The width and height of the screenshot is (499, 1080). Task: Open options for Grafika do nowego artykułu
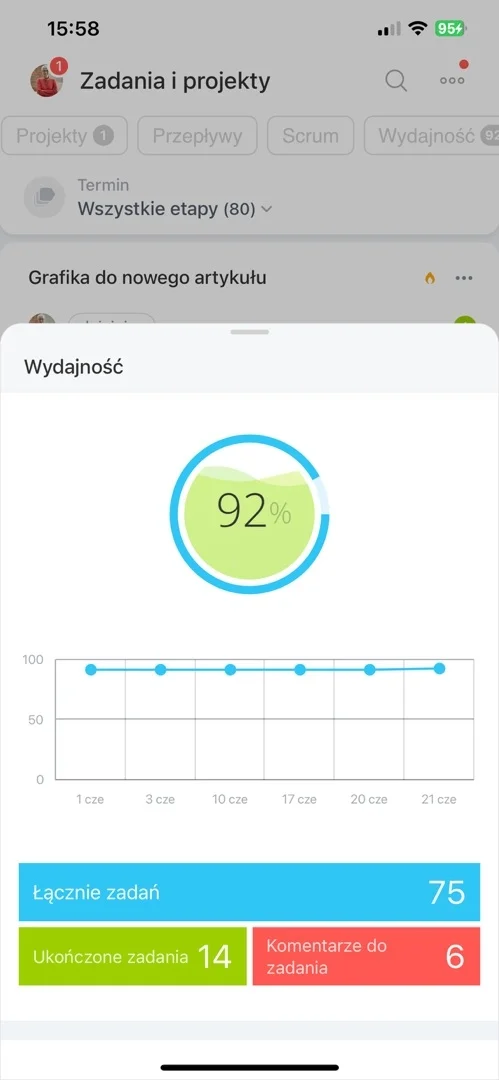(464, 278)
